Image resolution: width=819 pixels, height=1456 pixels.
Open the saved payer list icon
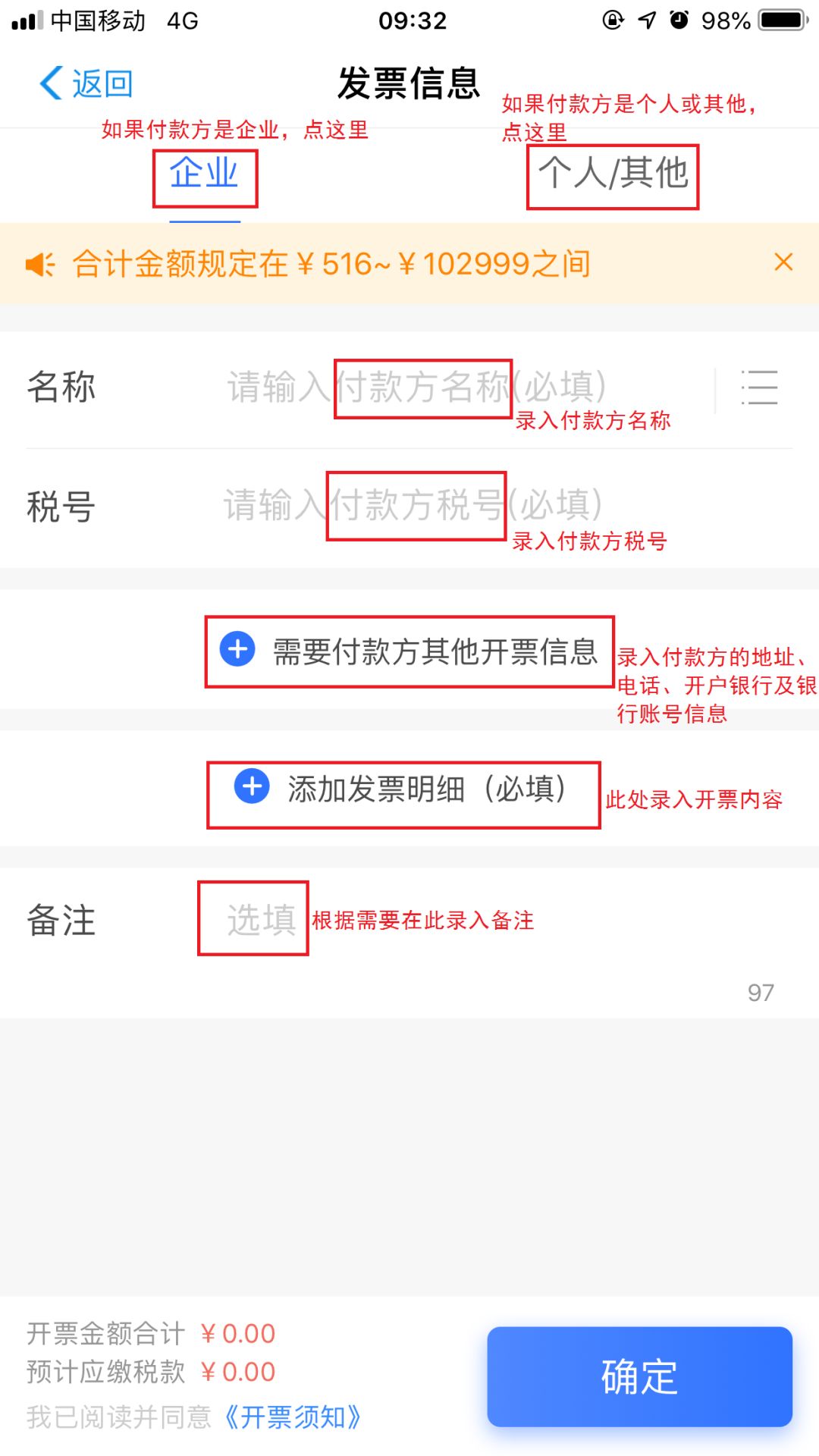tap(759, 388)
